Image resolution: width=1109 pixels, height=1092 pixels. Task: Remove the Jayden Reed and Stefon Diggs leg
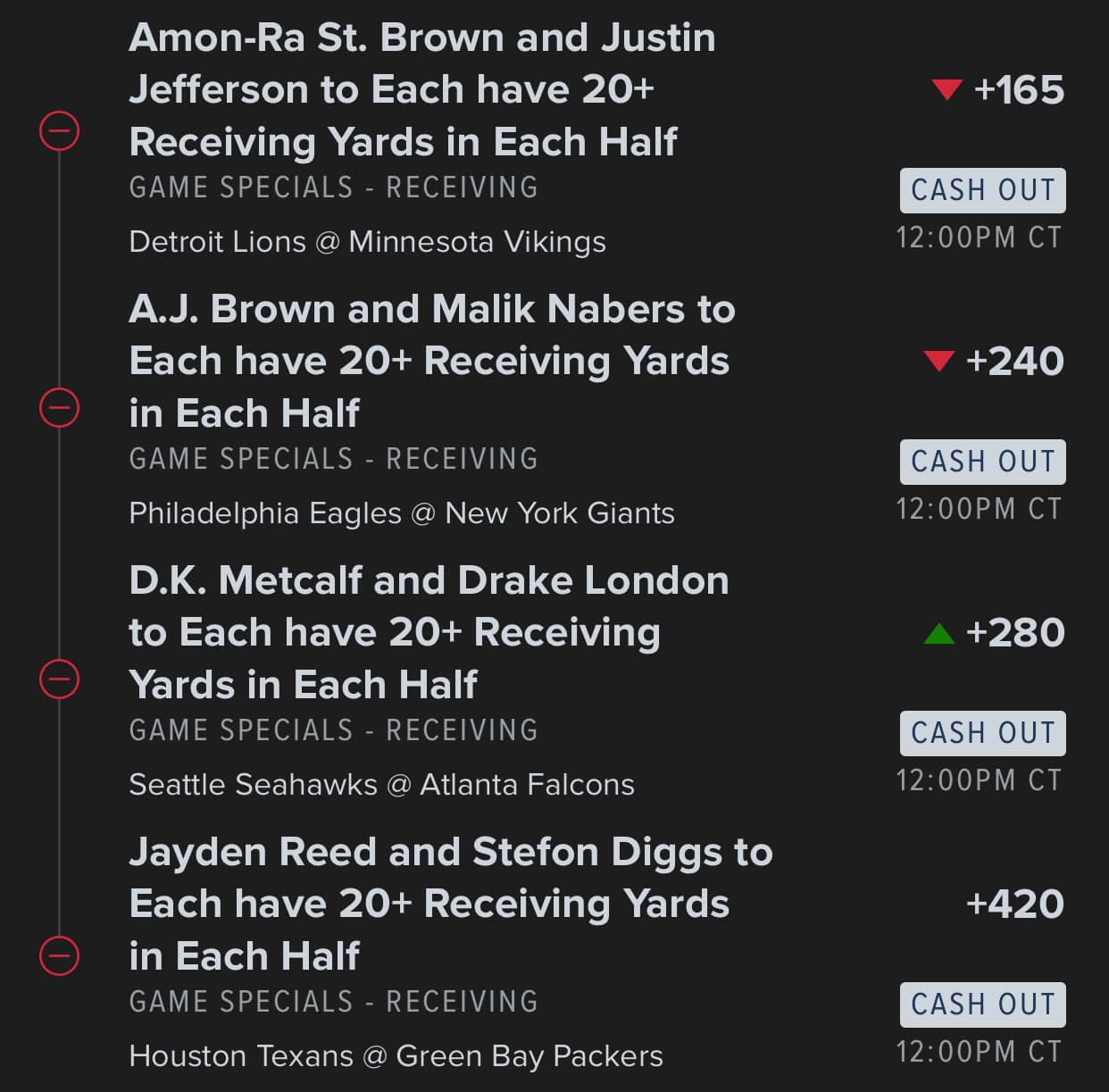click(60, 956)
